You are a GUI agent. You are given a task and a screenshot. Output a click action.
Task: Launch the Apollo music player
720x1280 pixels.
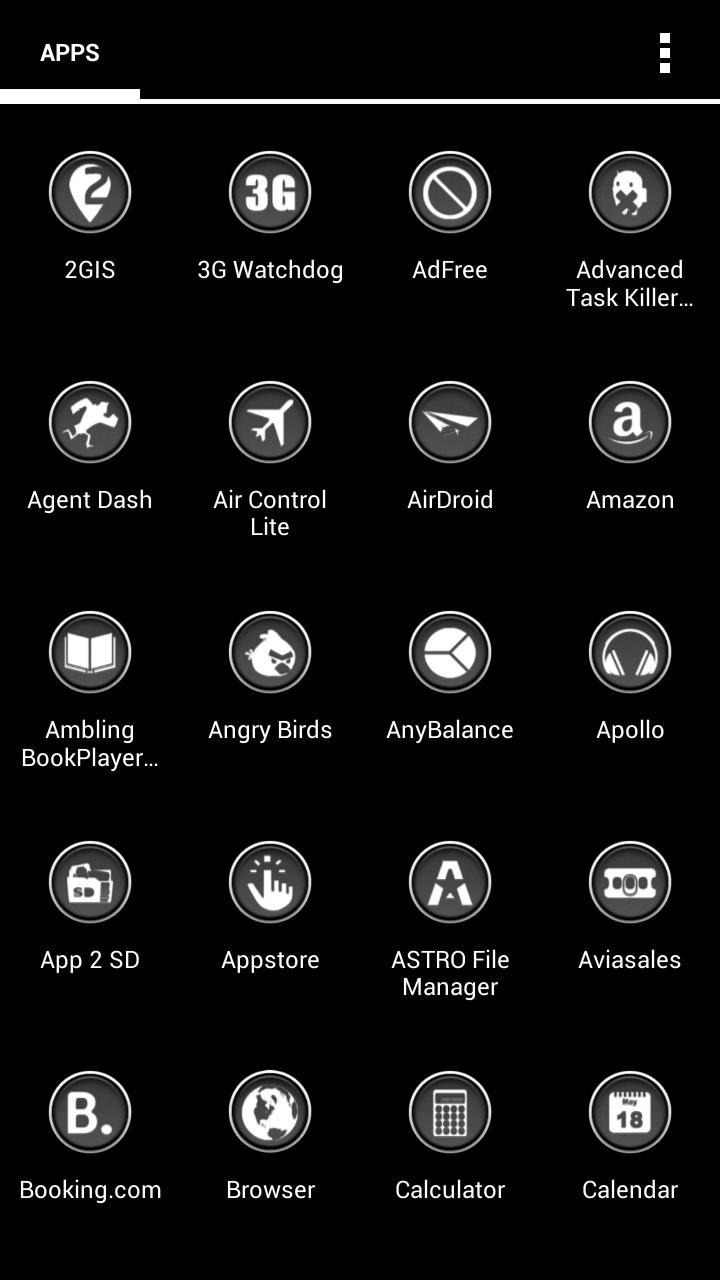tap(630, 652)
